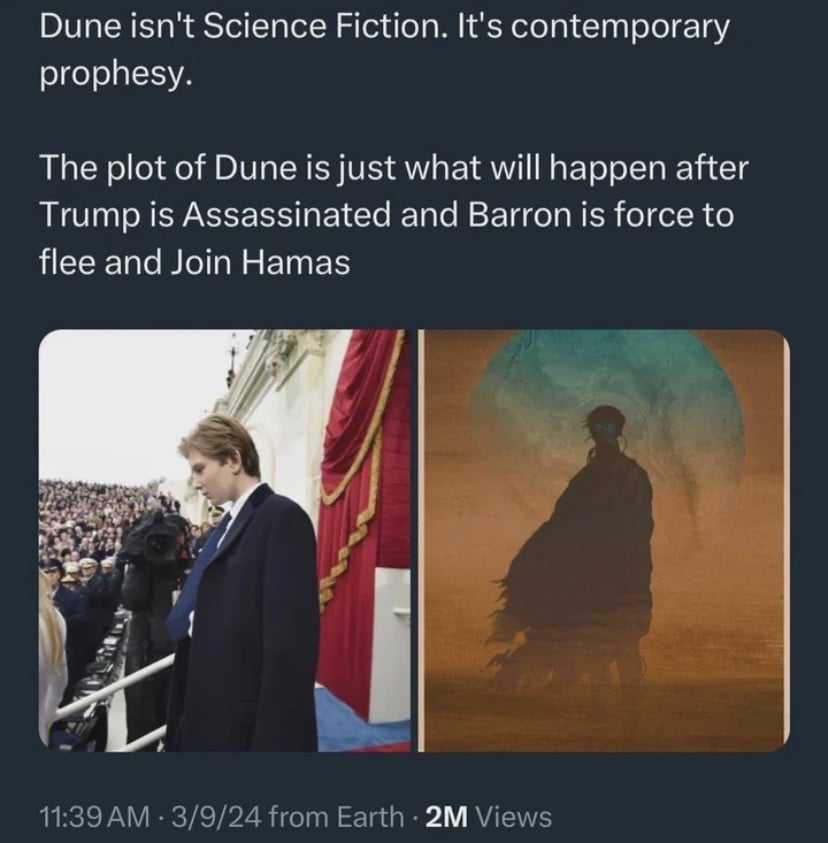Open the left photo of the boy in a suit

click(225, 540)
